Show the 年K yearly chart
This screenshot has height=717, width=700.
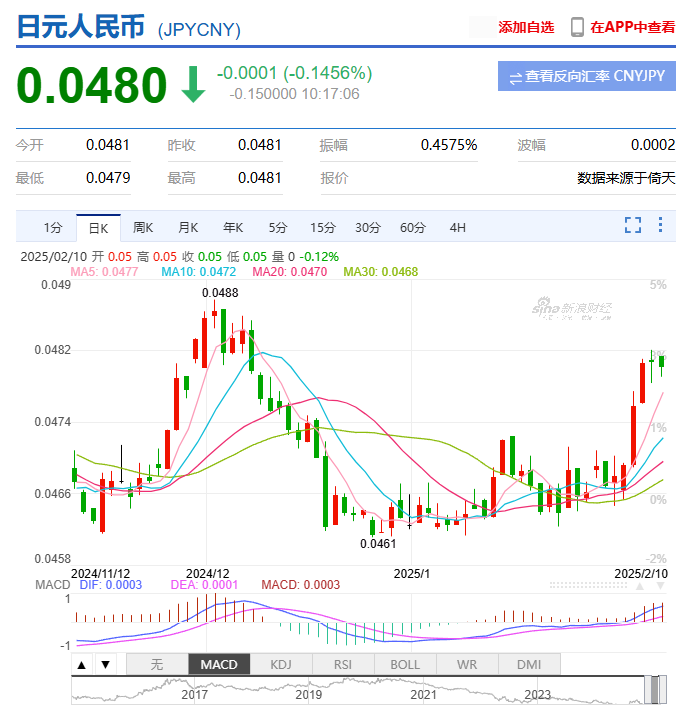pyautogui.click(x=233, y=227)
